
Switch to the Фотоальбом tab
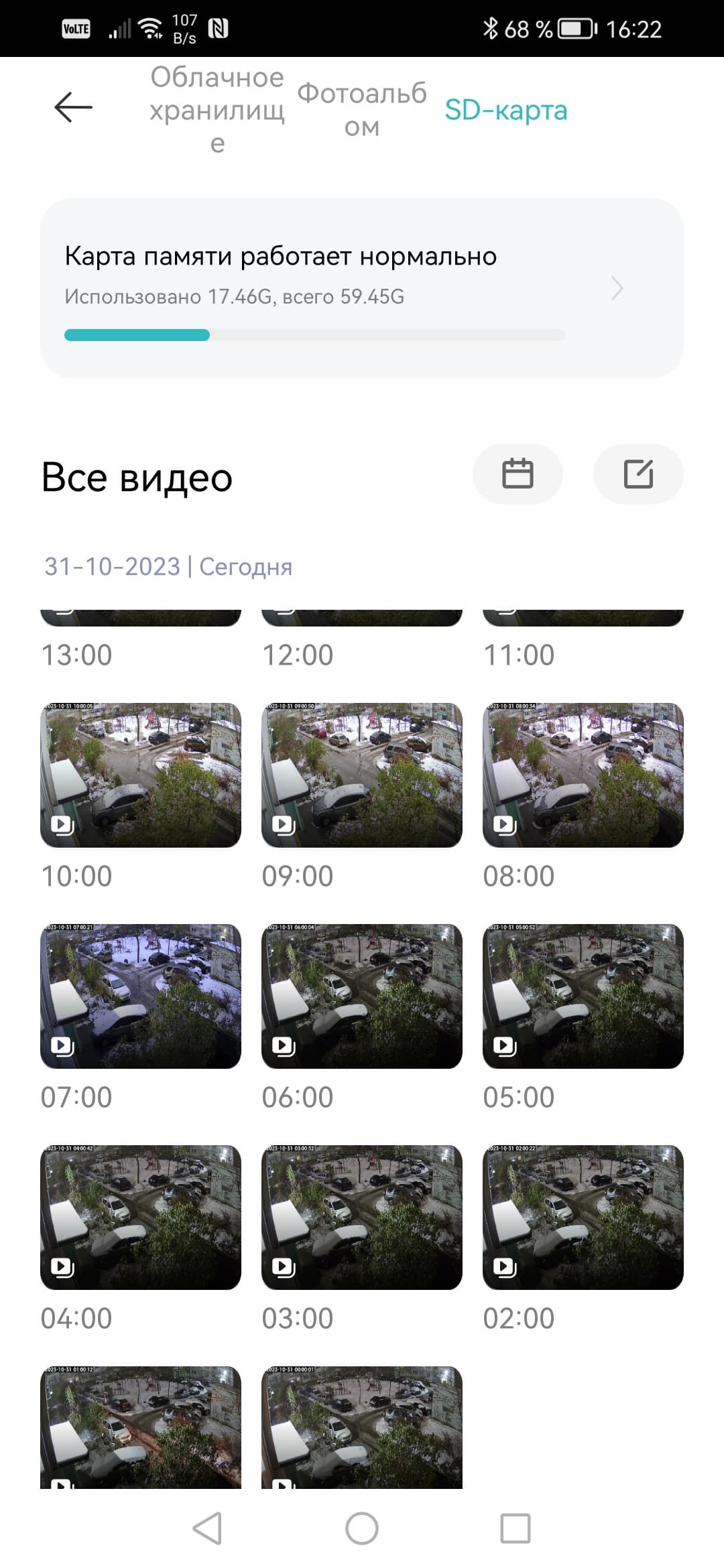tap(362, 109)
